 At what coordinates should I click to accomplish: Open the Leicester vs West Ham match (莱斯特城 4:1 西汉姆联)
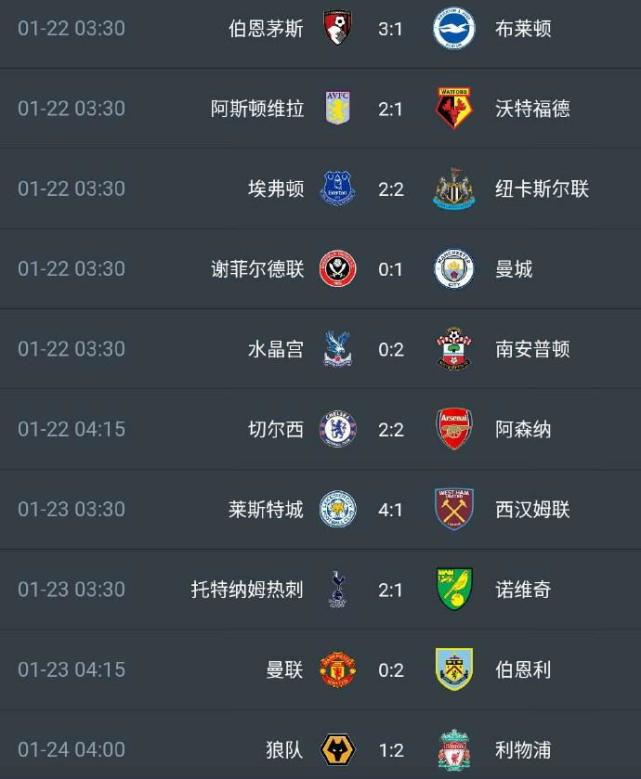tap(390, 509)
